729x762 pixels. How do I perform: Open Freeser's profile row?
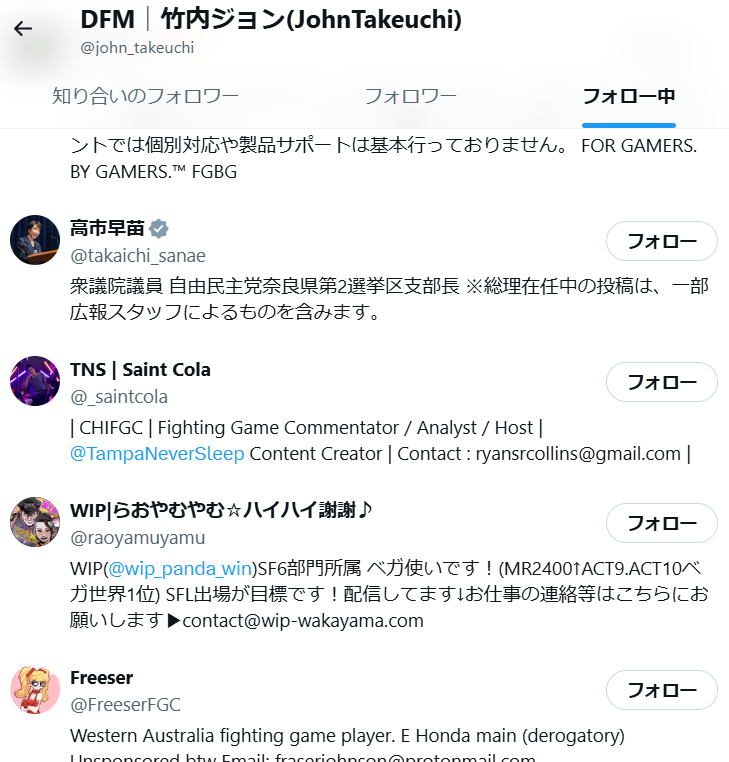[101, 678]
